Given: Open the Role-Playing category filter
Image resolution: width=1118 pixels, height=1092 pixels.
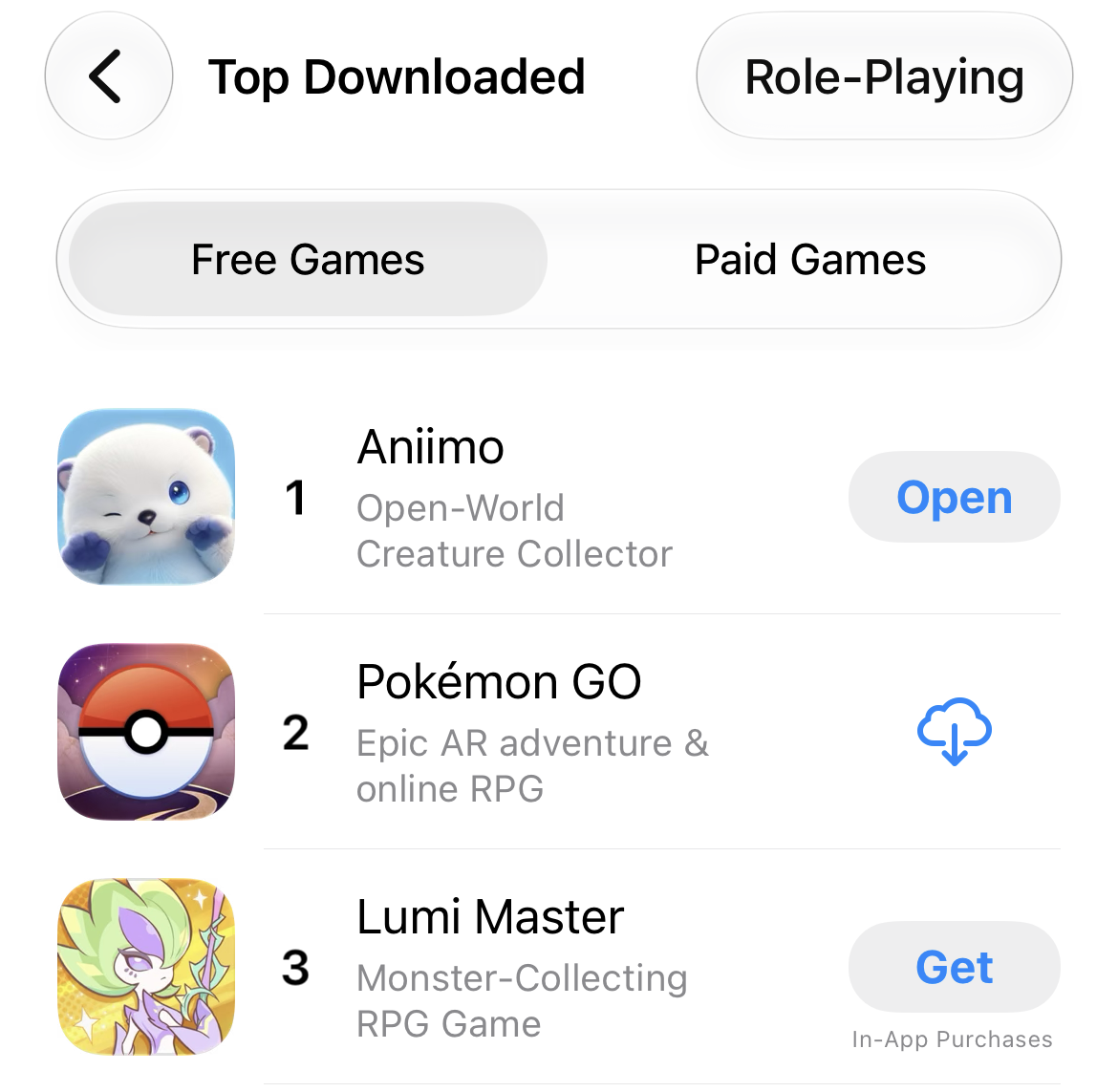Looking at the screenshot, I should coord(884,75).
